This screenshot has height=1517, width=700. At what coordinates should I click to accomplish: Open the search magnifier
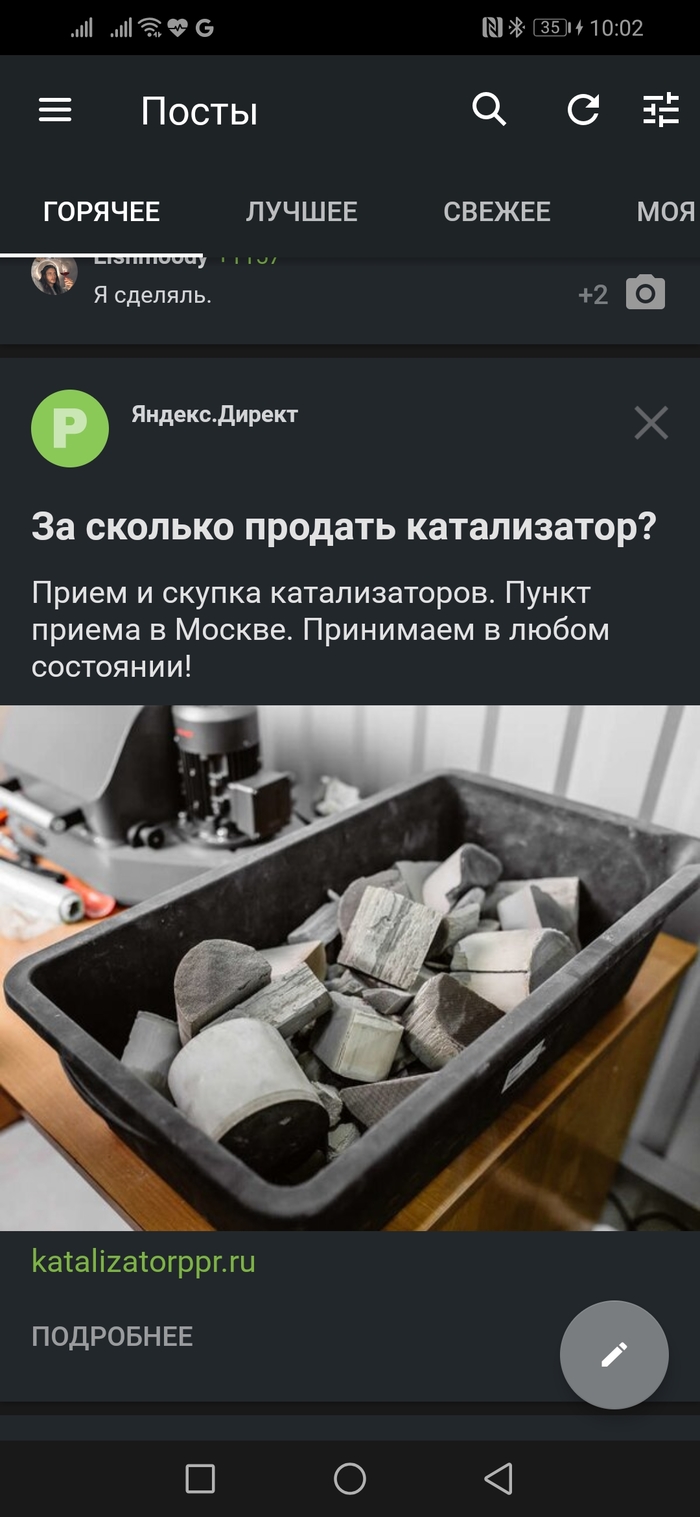pos(489,110)
